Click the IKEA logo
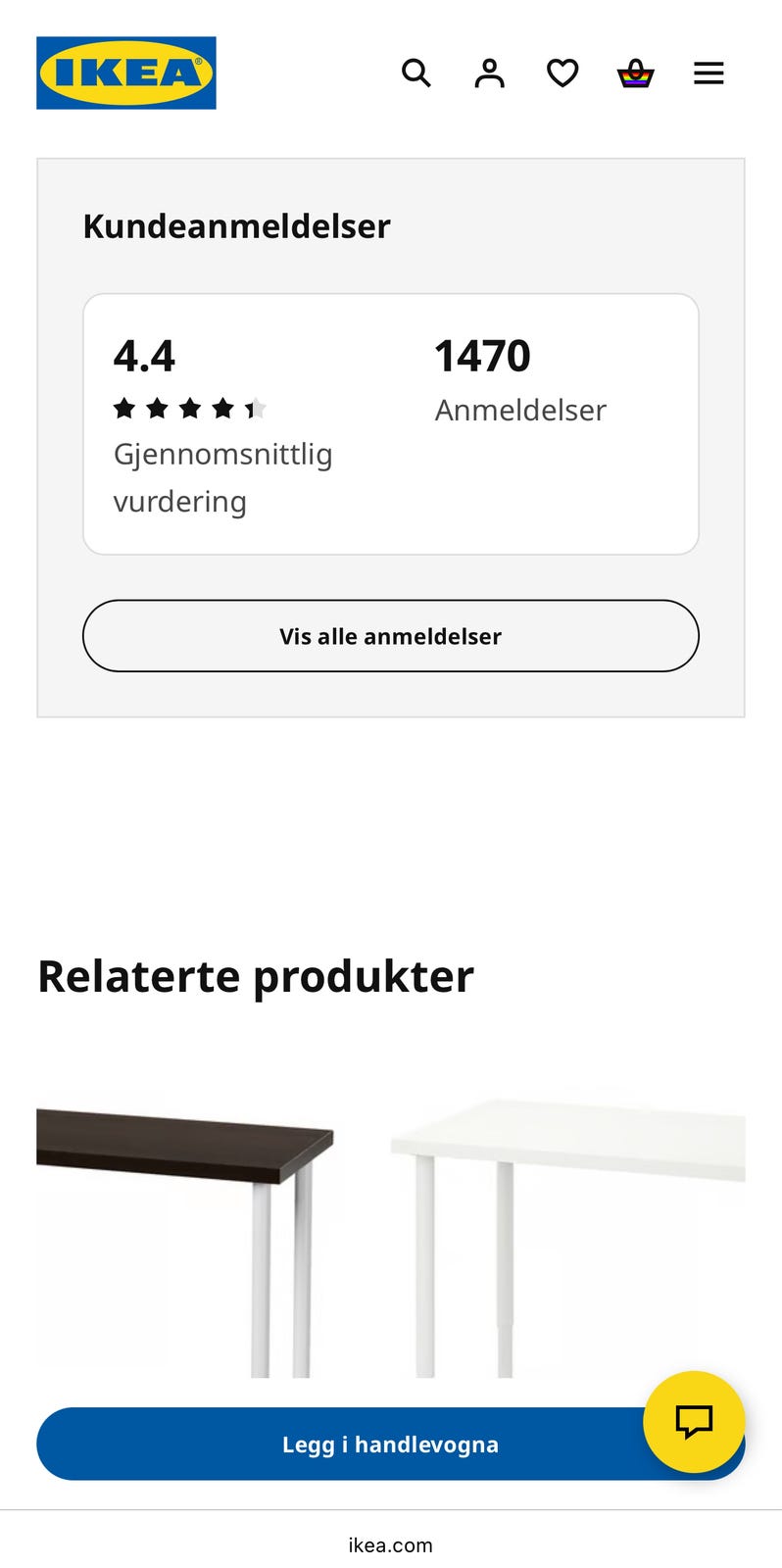The width and height of the screenshot is (782, 1568). coord(125,73)
